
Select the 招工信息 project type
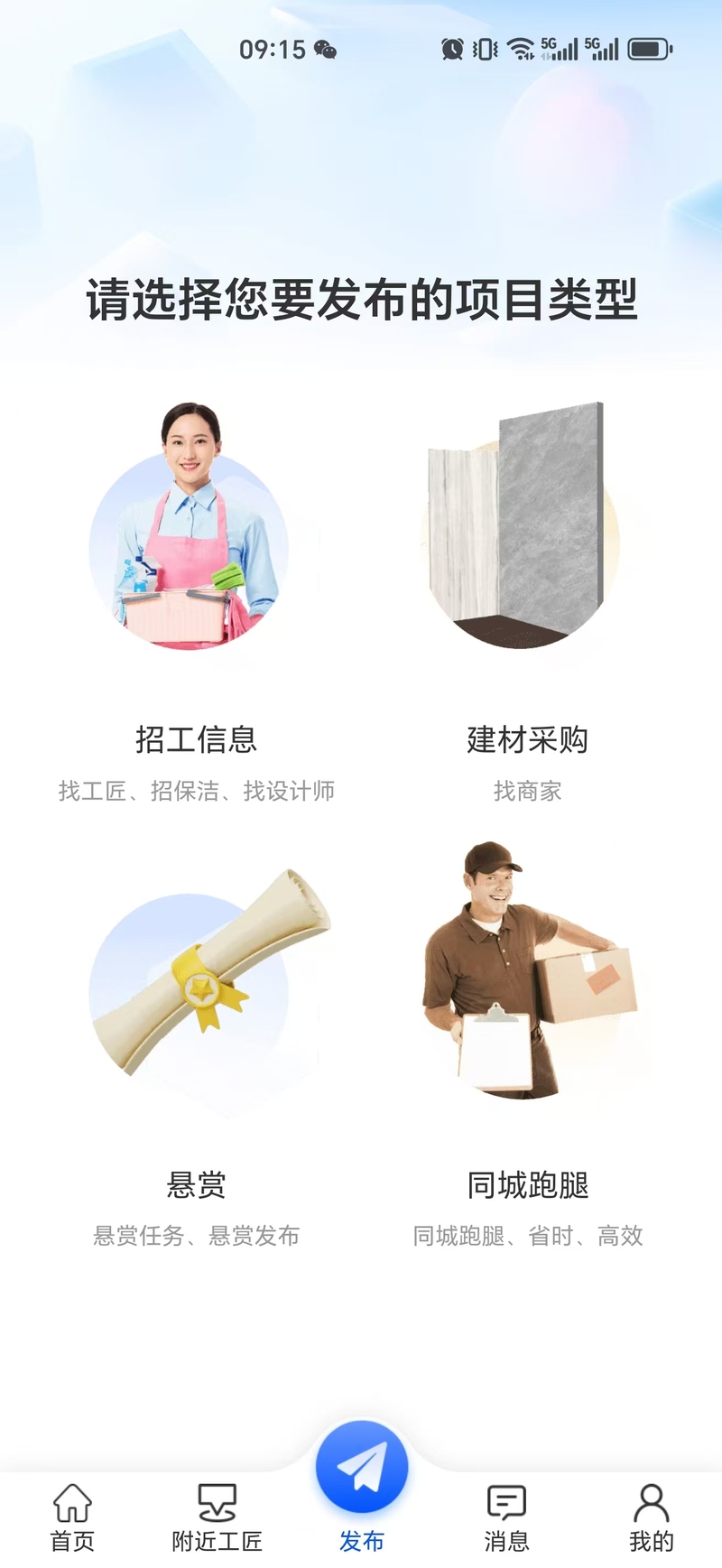click(x=196, y=602)
